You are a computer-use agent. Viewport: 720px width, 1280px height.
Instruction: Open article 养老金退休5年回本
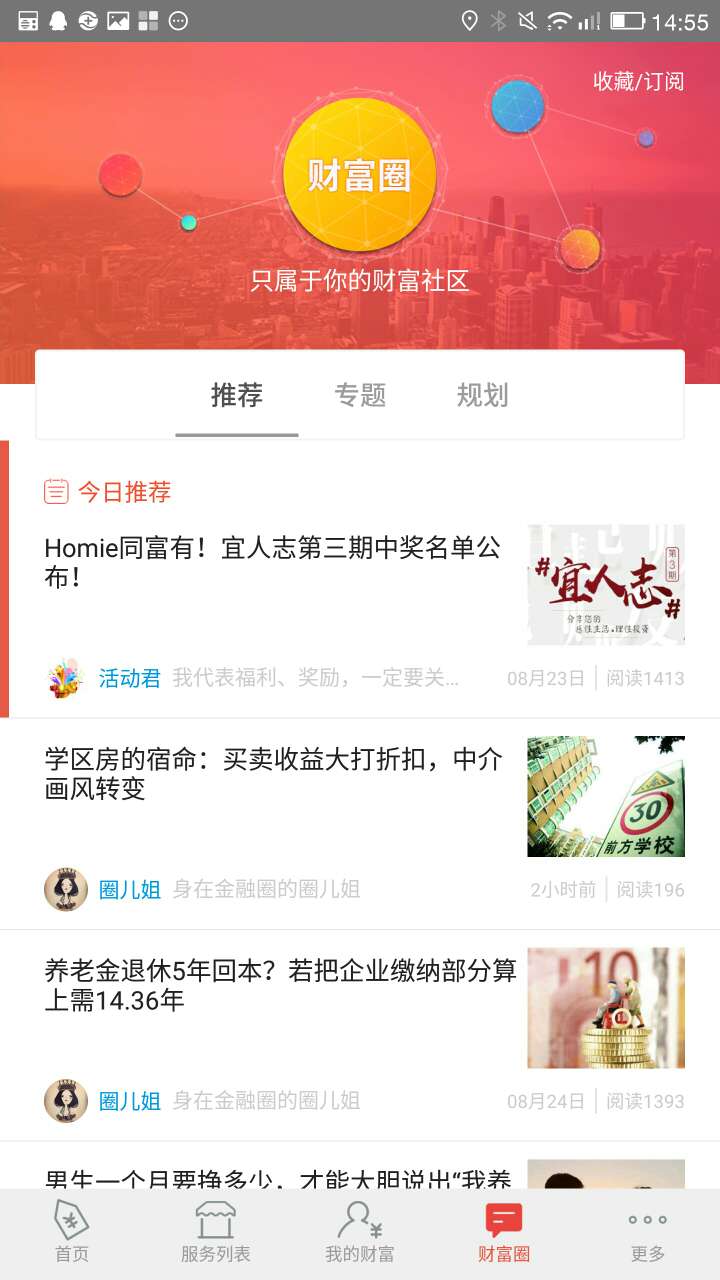pos(280,985)
